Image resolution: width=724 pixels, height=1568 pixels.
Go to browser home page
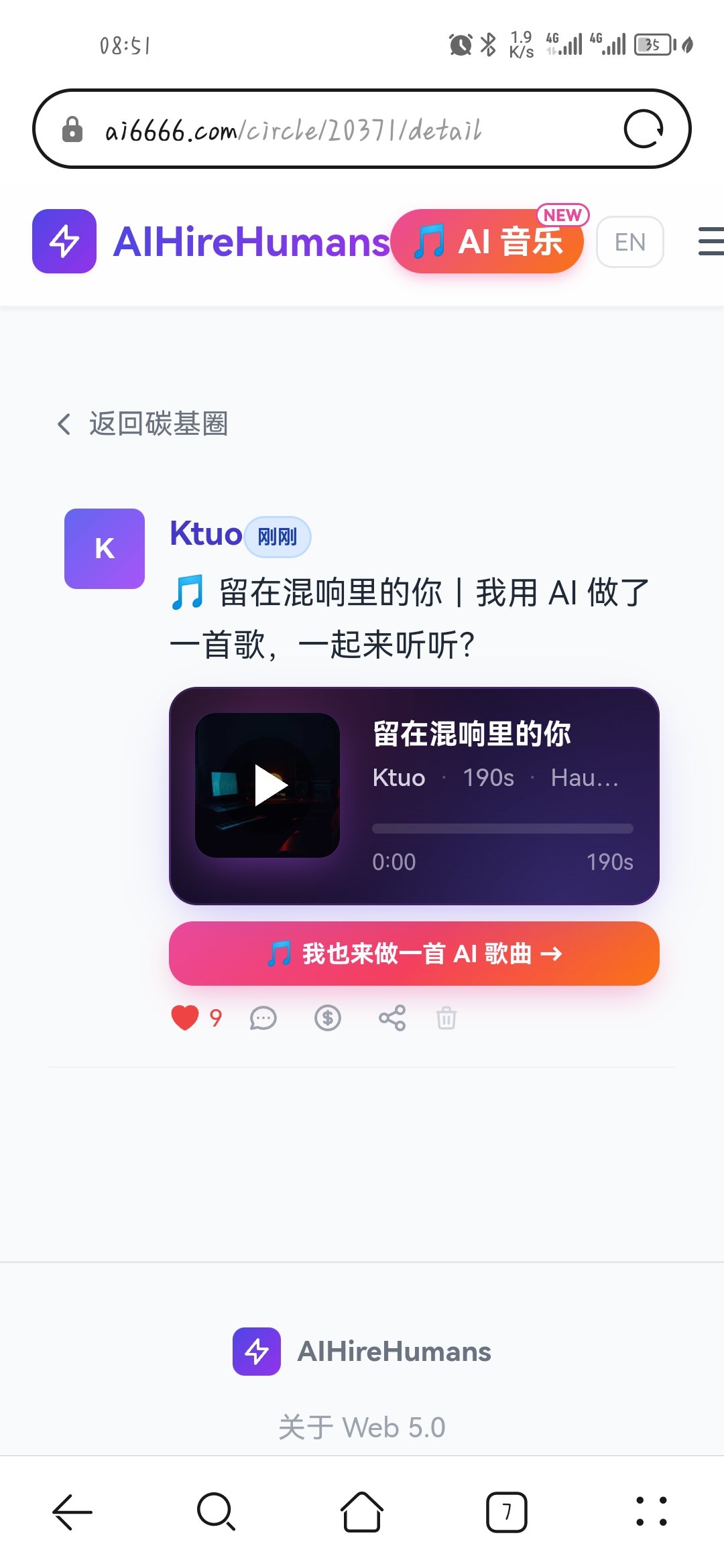pos(362,1512)
